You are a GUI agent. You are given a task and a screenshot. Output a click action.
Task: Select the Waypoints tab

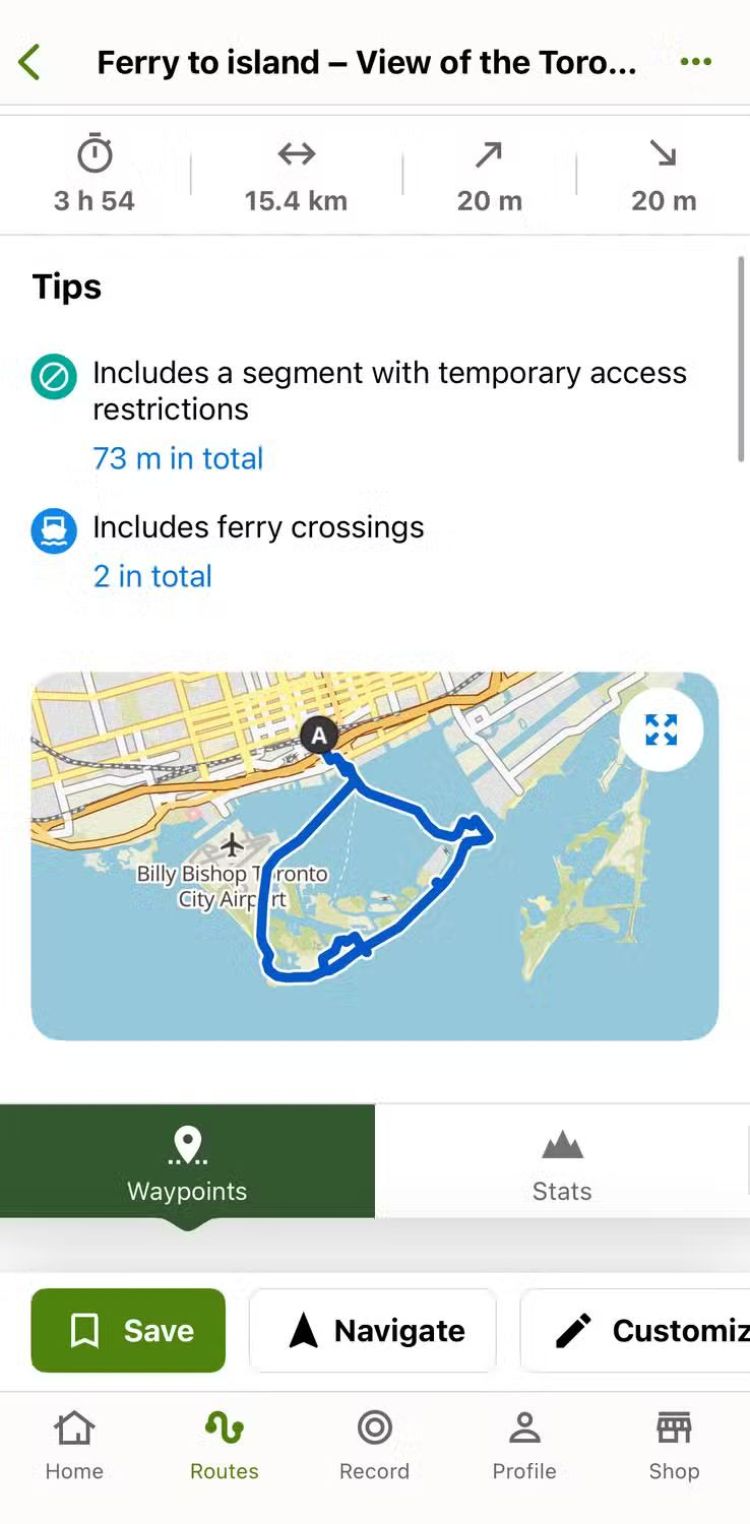coord(187,1161)
